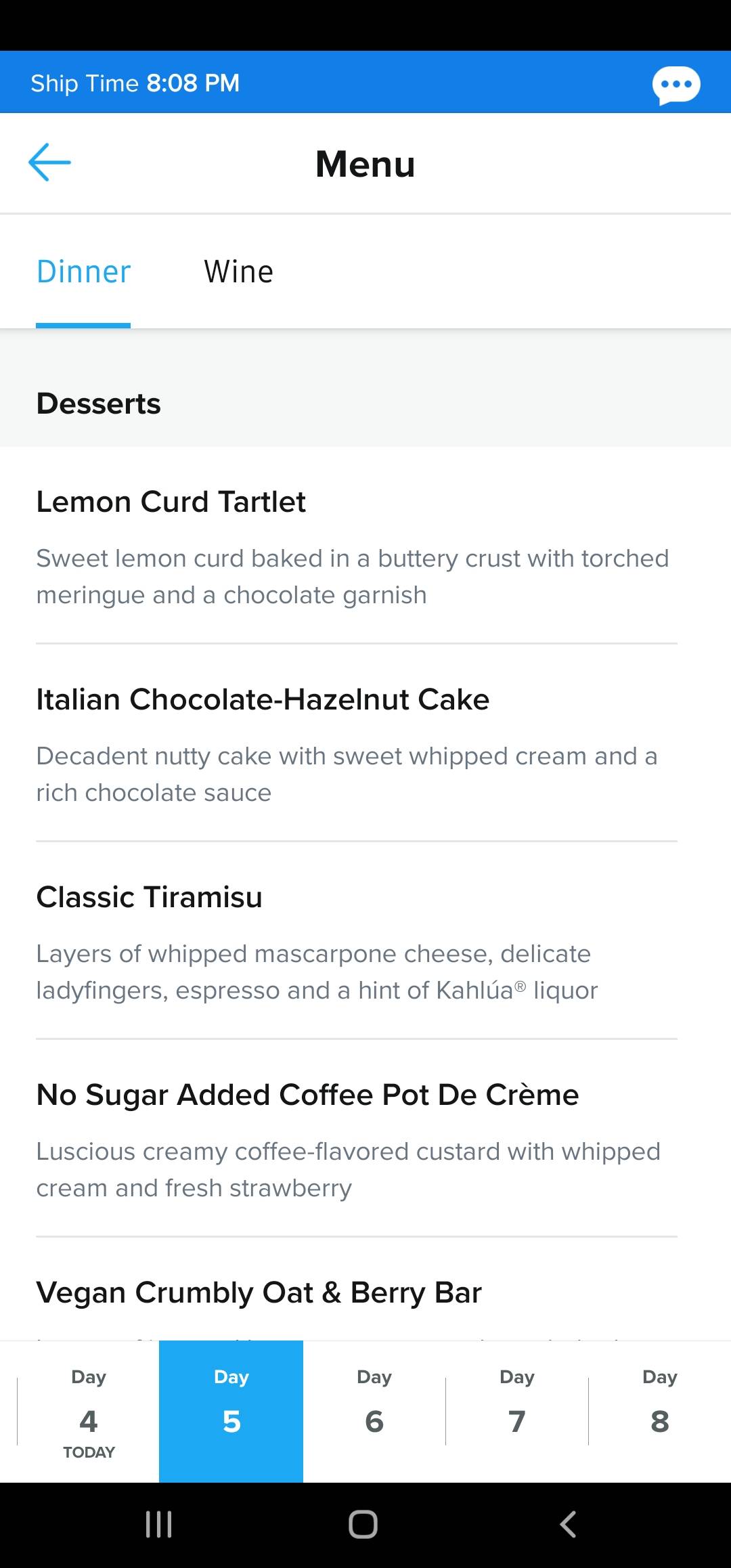This screenshot has width=731, height=1568.
Task: Switch to the Wine tab
Action: [x=238, y=272]
